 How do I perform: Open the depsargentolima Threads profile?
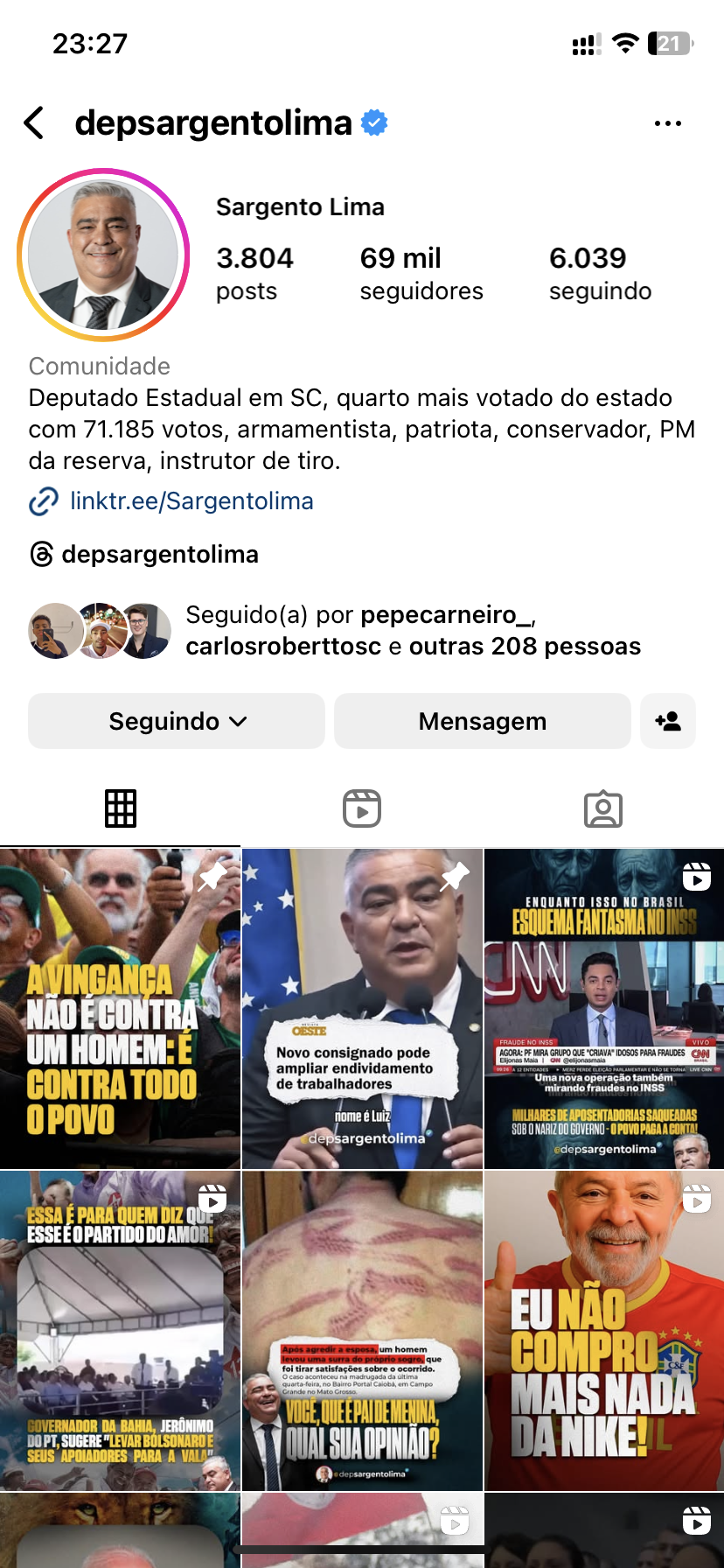click(x=159, y=555)
